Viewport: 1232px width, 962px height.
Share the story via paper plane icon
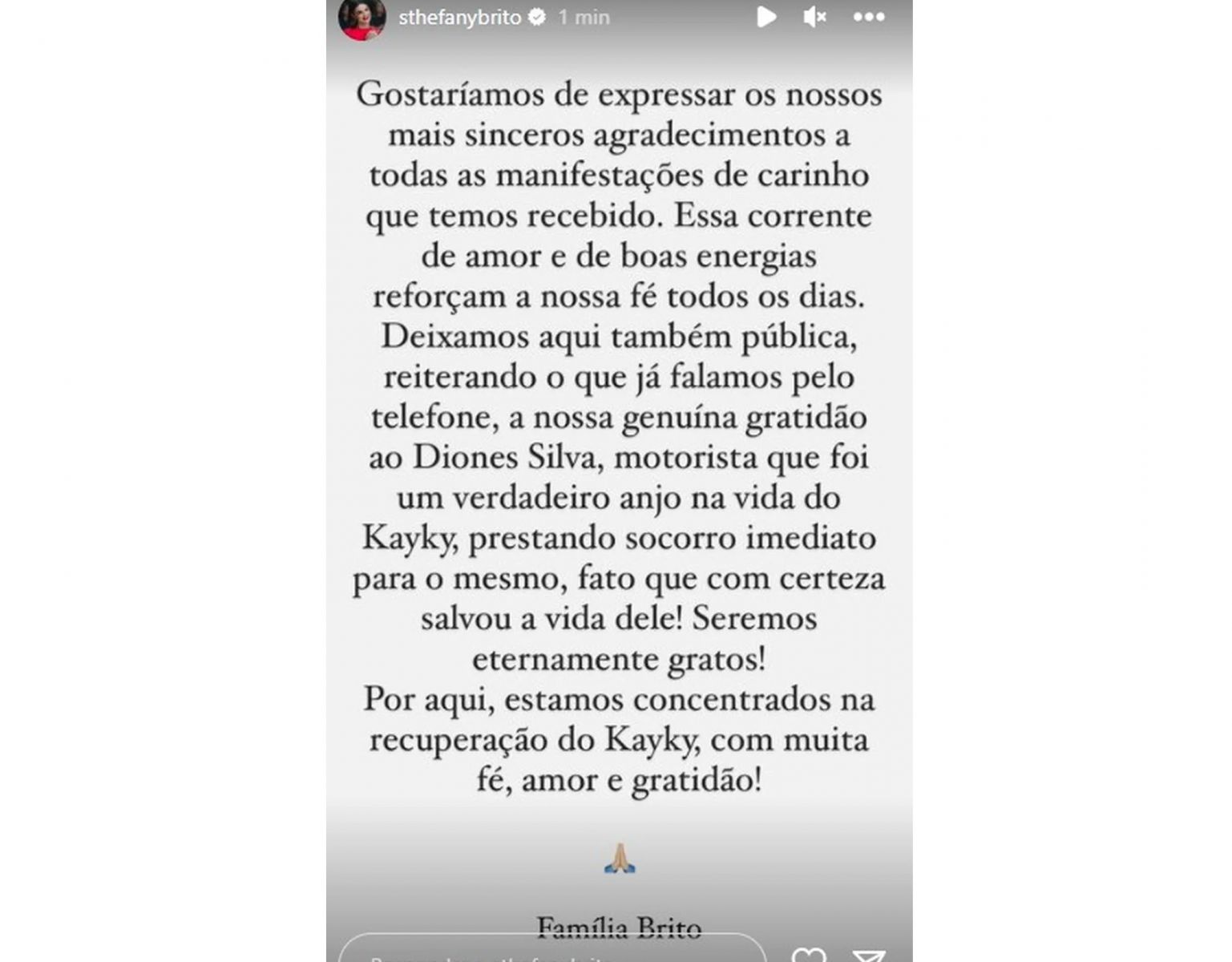(869, 955)
